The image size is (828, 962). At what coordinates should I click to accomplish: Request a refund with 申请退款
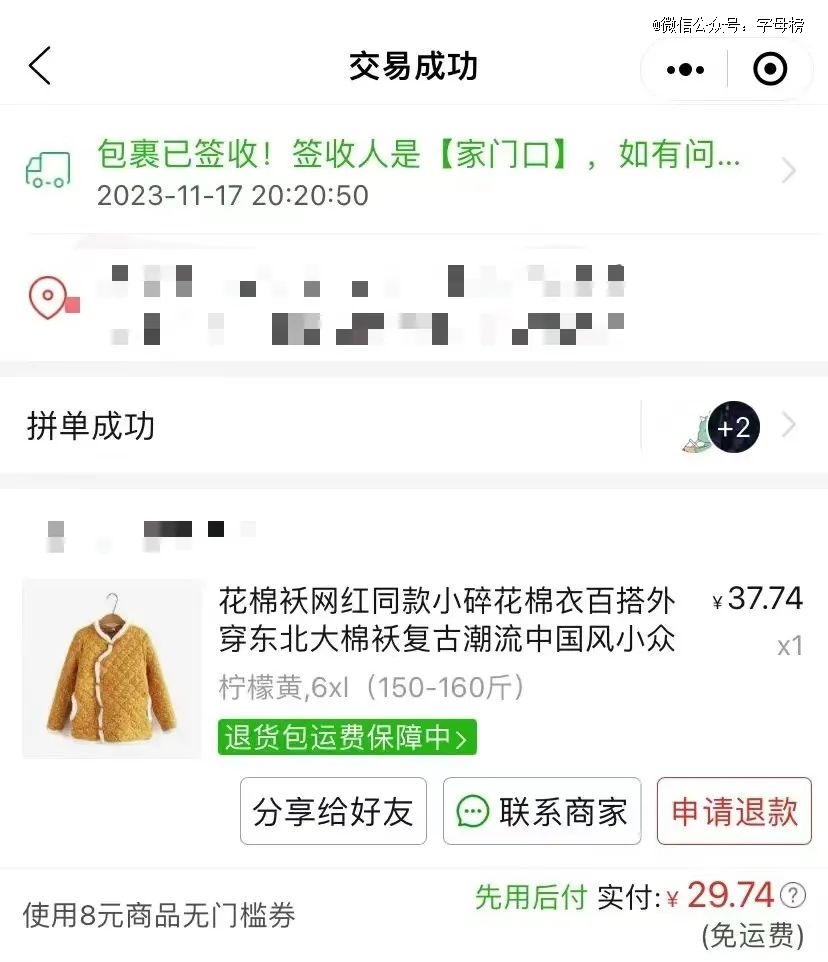click(x=734, y=811)
